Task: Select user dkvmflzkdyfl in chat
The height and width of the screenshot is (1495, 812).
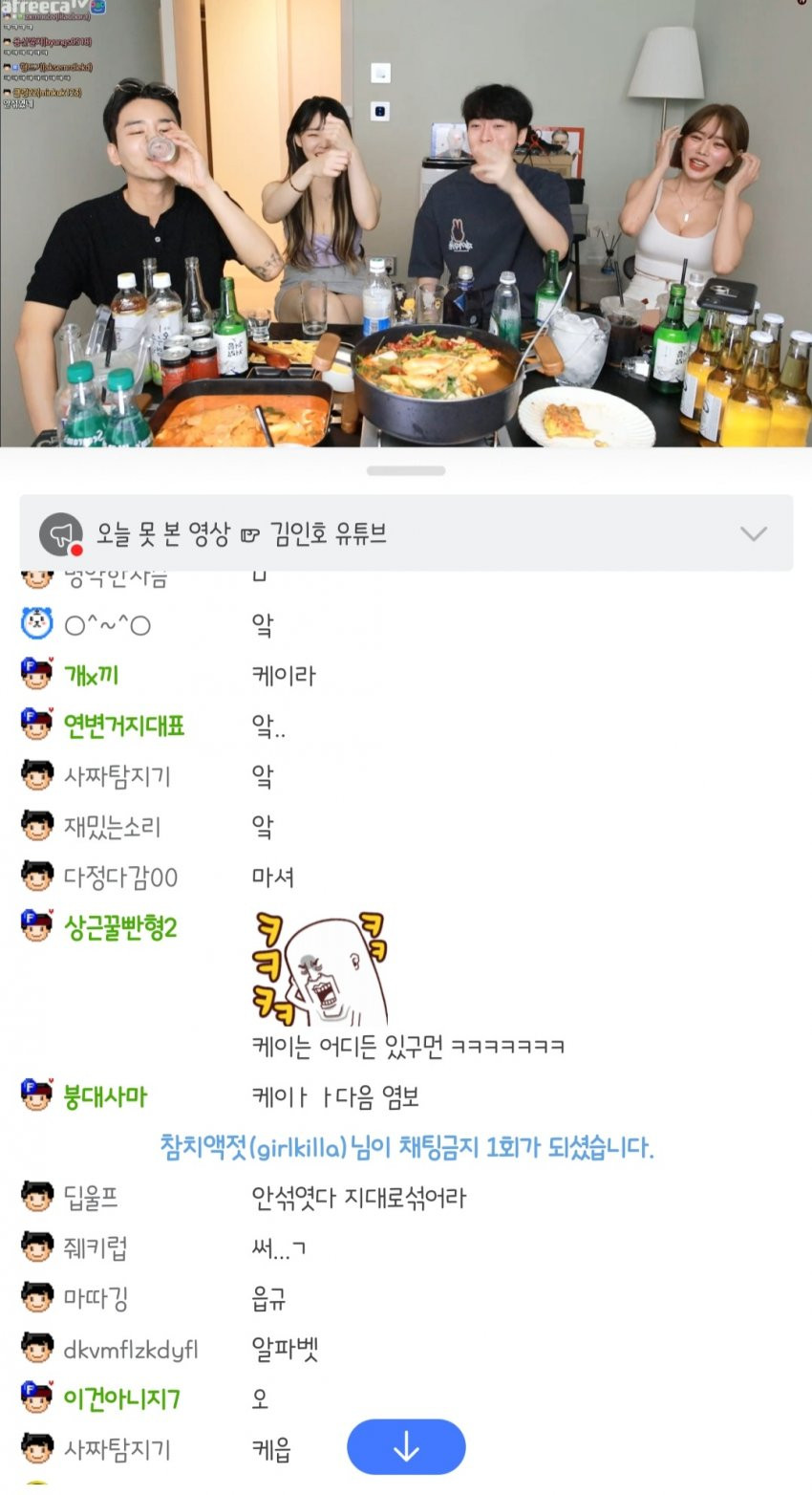Action: [x=130, y=1349]
